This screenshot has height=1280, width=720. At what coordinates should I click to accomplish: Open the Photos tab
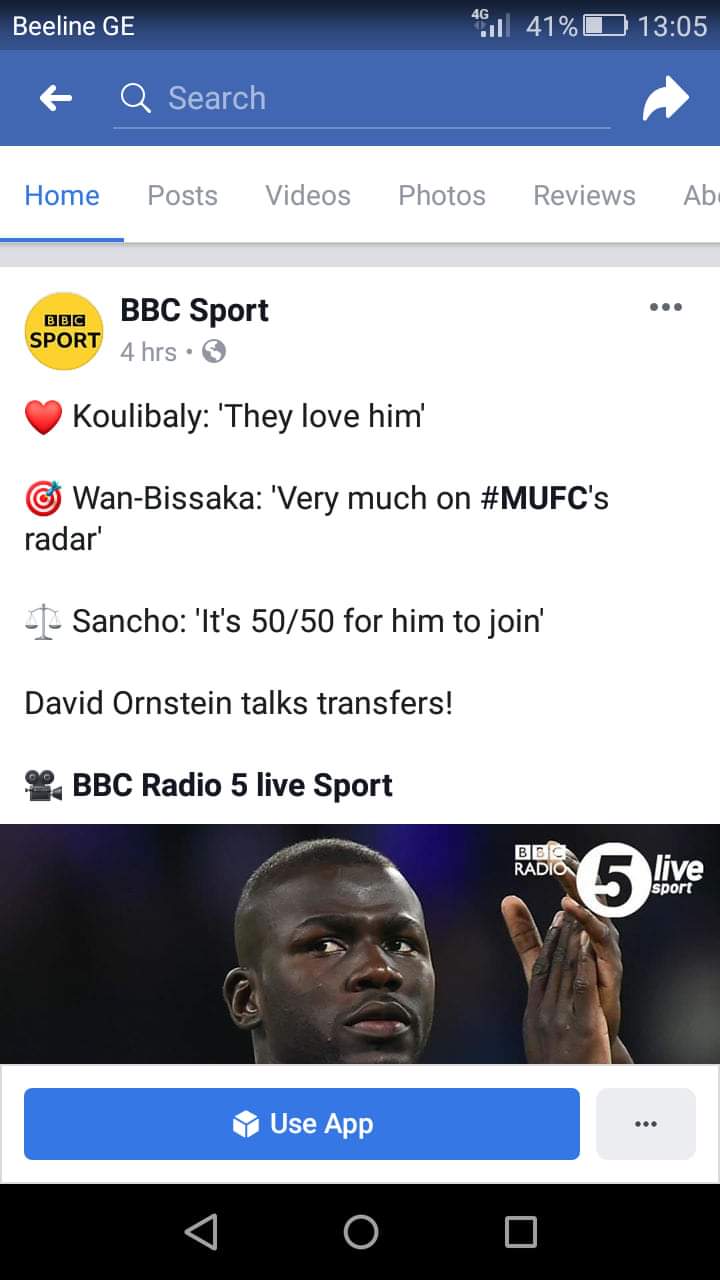click(x=441, y=195)
